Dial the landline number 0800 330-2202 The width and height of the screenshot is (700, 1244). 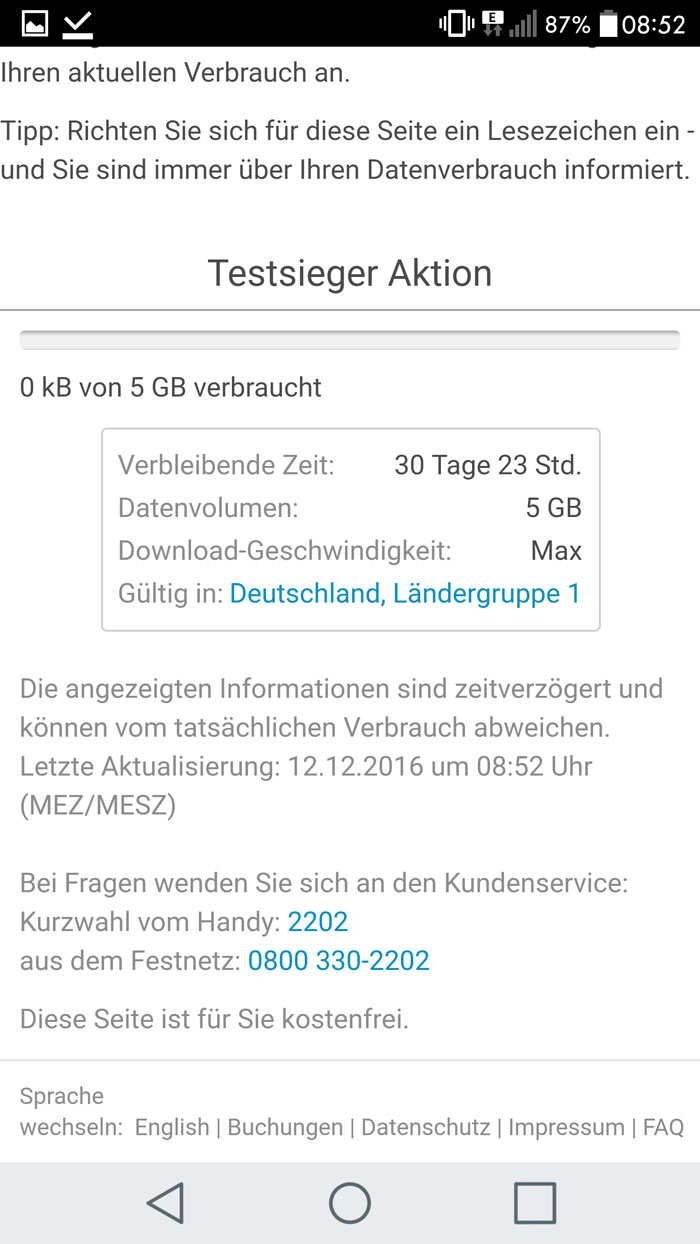[x=339, y=961]
